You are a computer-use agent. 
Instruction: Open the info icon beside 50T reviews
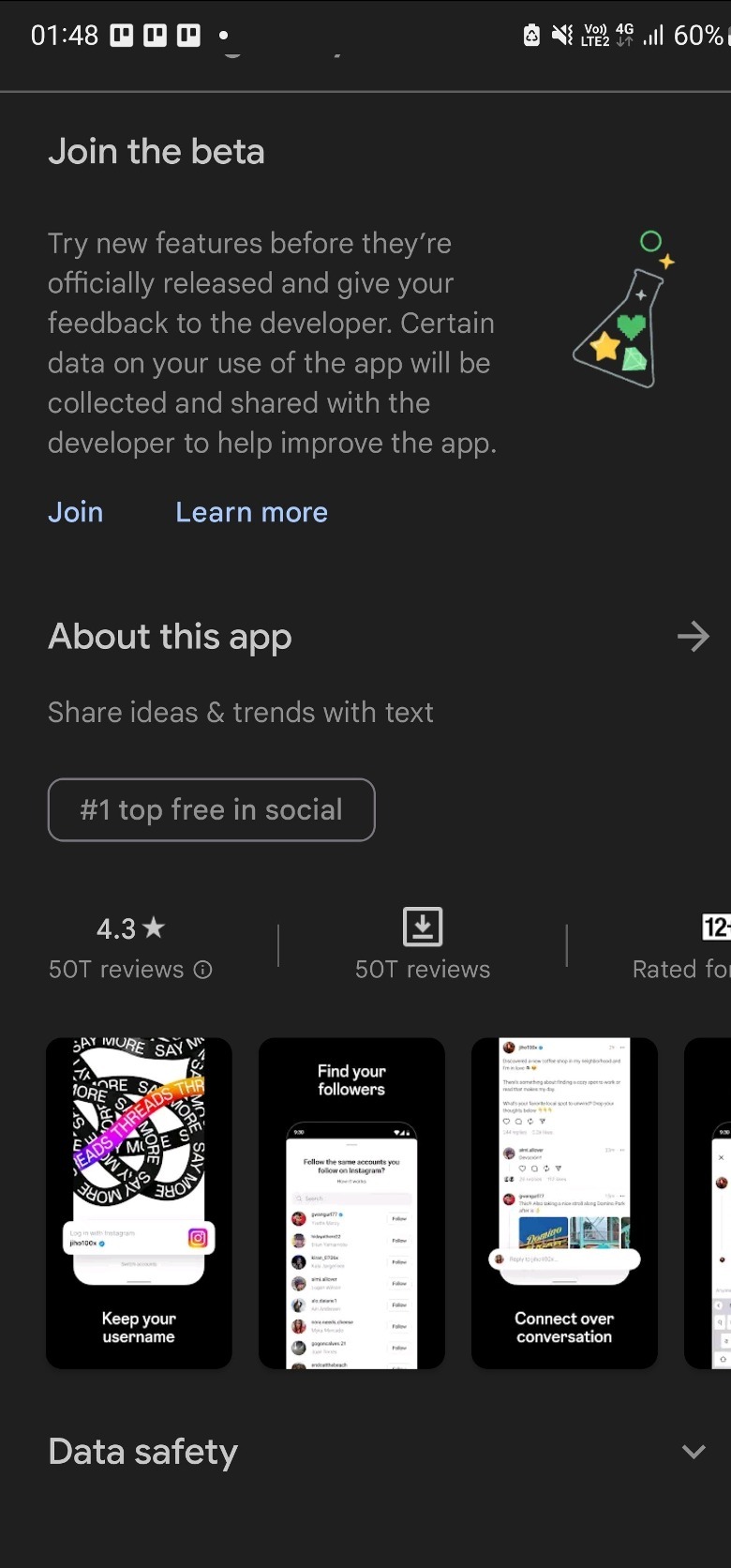tap(202, 970)
